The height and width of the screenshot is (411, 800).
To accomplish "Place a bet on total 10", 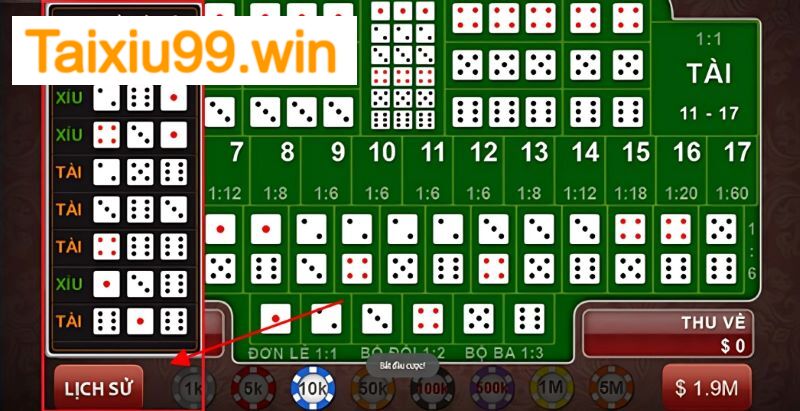I will [381, 168].
